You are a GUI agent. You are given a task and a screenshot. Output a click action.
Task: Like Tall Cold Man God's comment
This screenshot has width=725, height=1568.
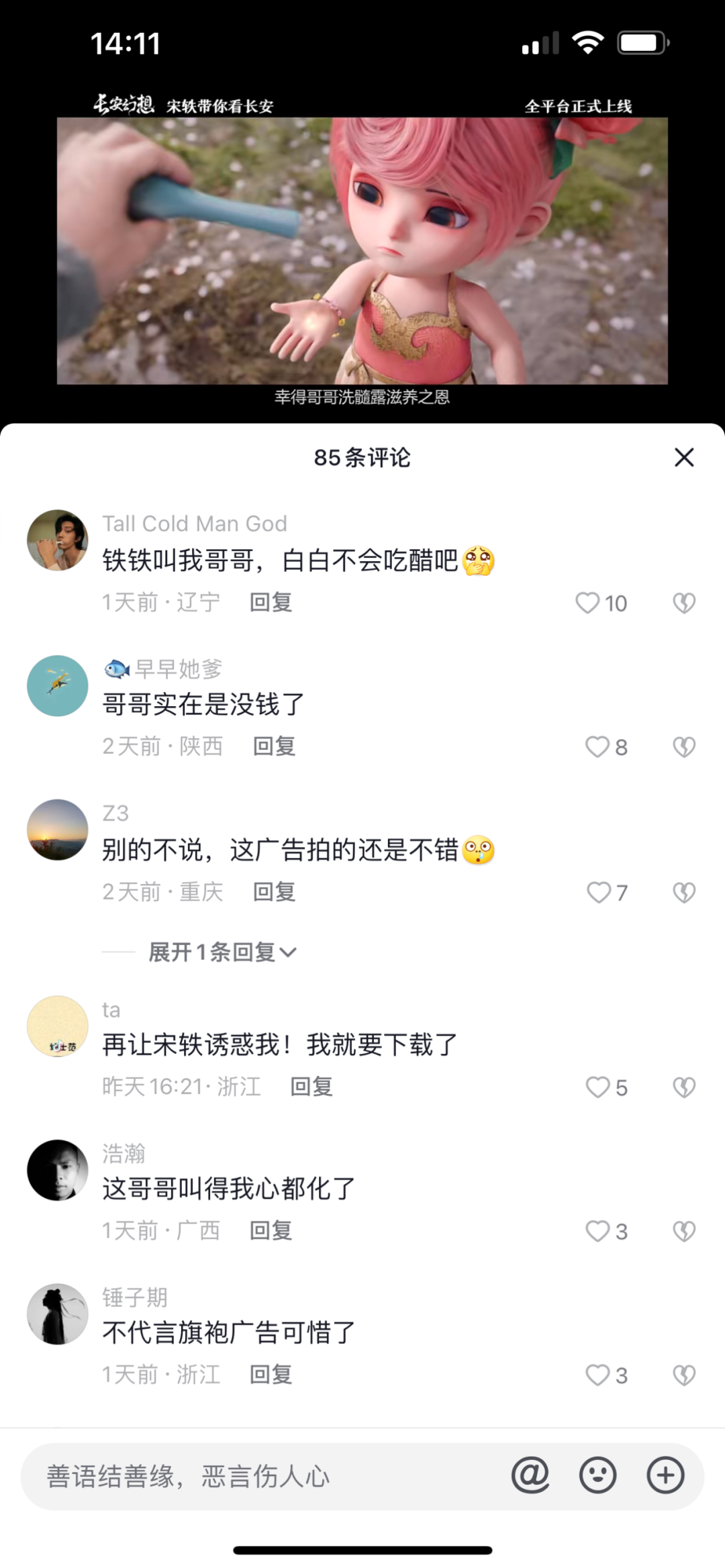(x=589, y=603)
